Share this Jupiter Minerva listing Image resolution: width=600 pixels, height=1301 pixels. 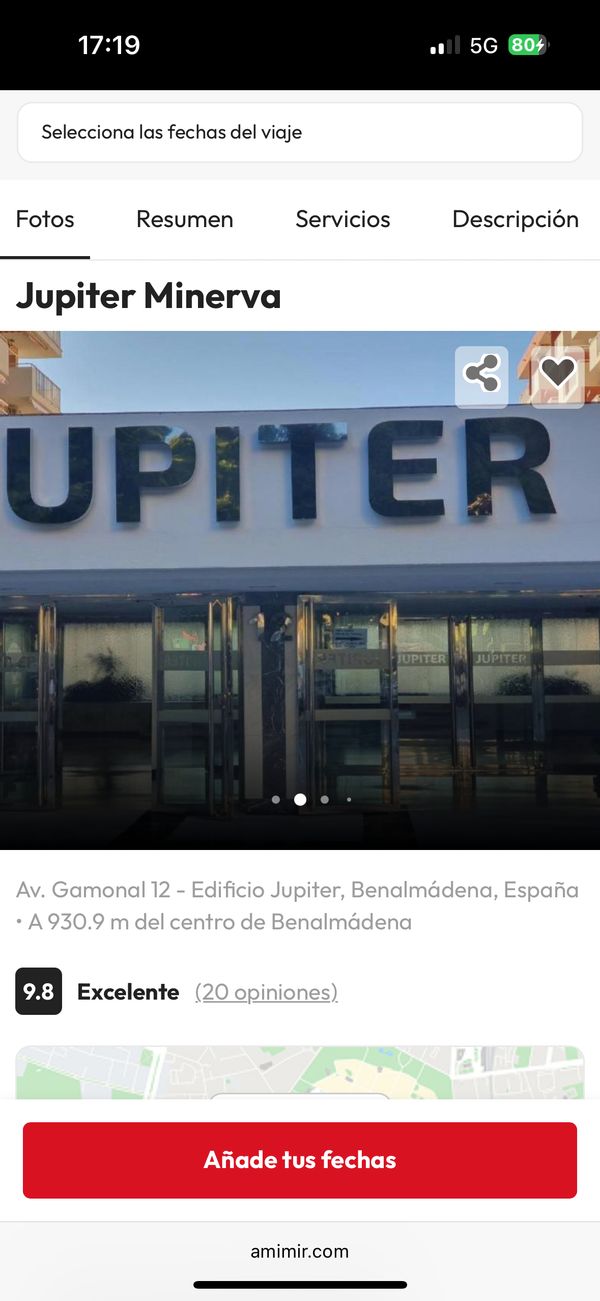(x=482, y=375)
